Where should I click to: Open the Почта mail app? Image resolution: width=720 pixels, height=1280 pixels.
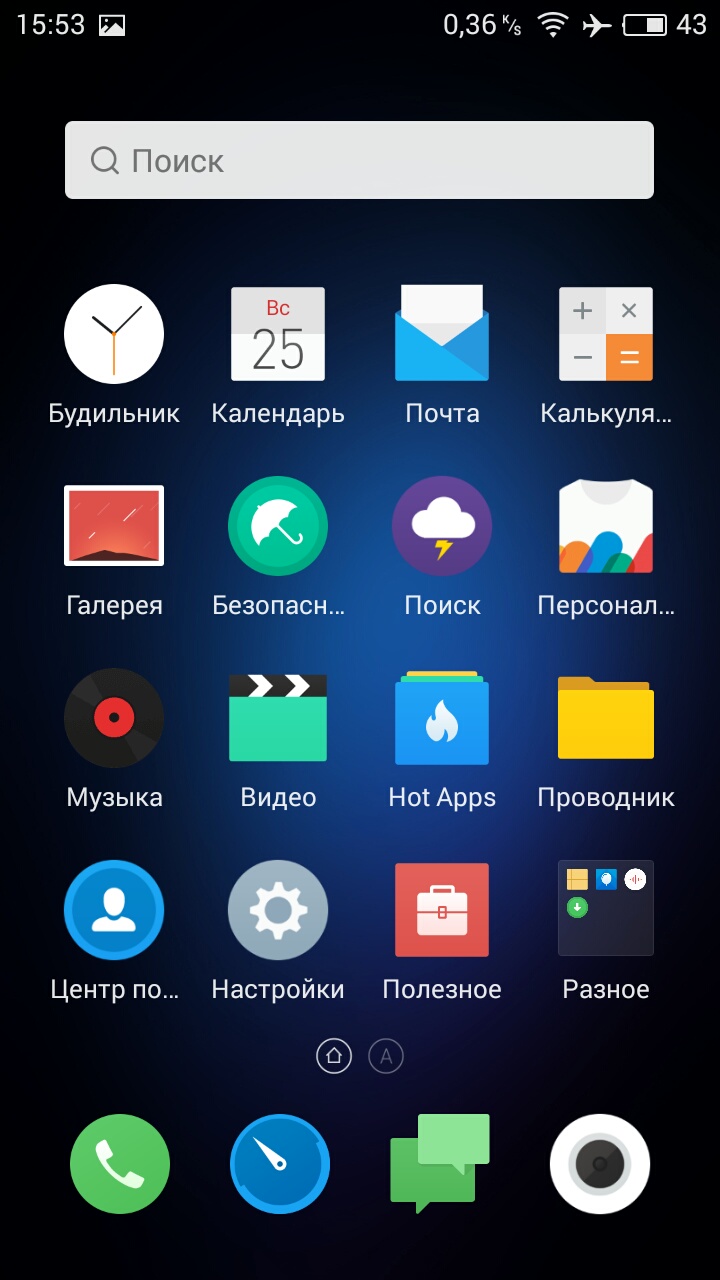pyautogui.click(x=442, y=334)
